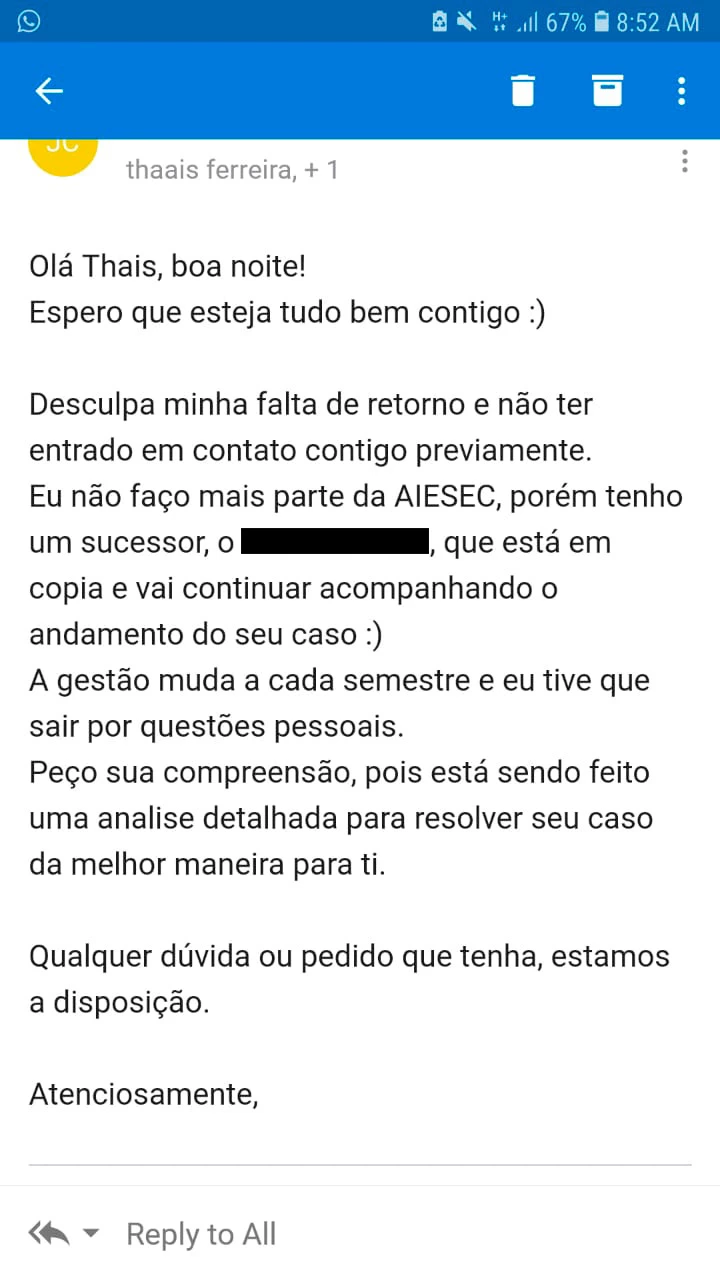Show recipients thaais ferreira, + 1
The image size is (720, 1280).
pos(232,170)
